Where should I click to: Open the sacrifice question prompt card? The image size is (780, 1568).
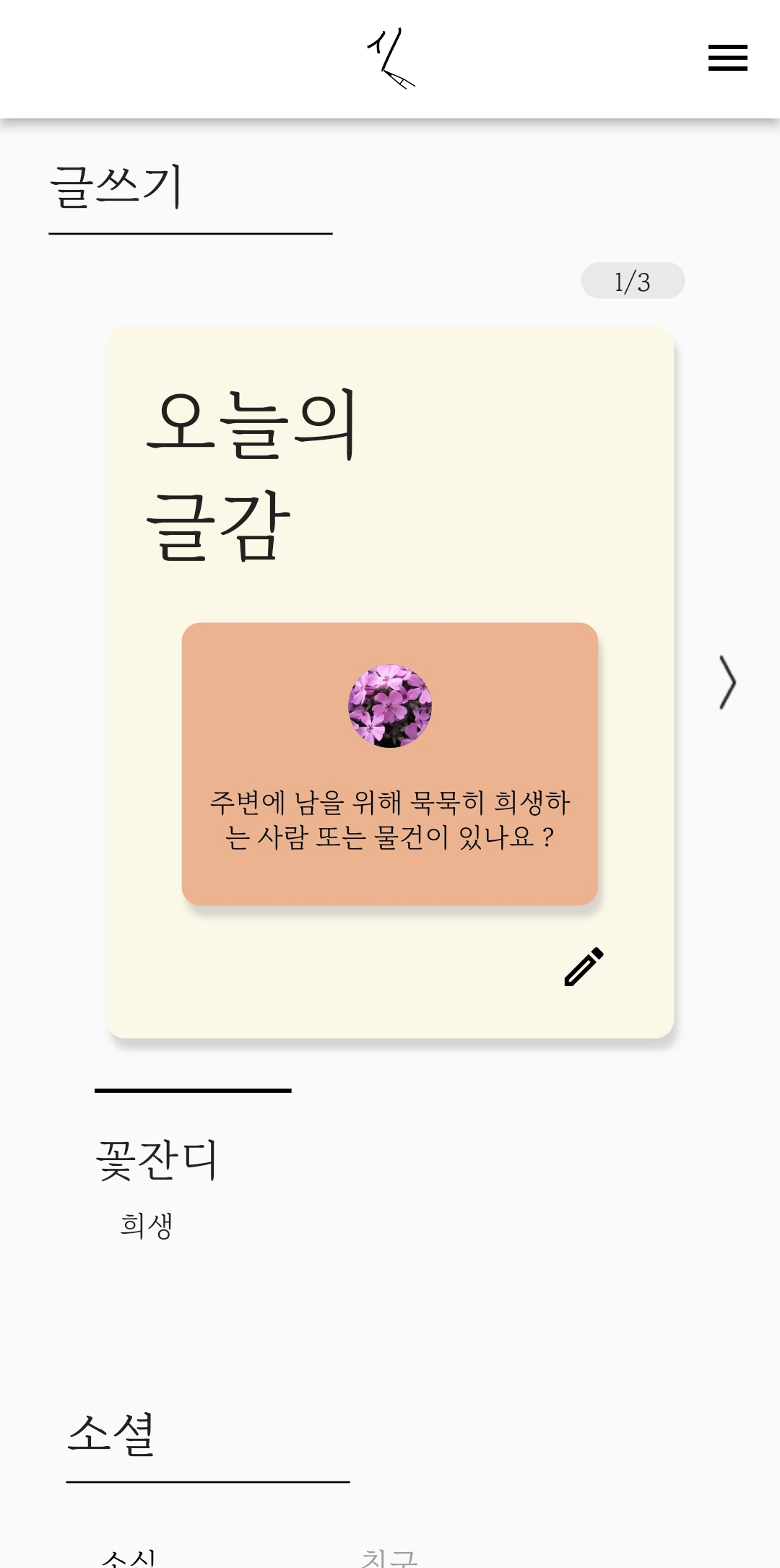(389, 764)
